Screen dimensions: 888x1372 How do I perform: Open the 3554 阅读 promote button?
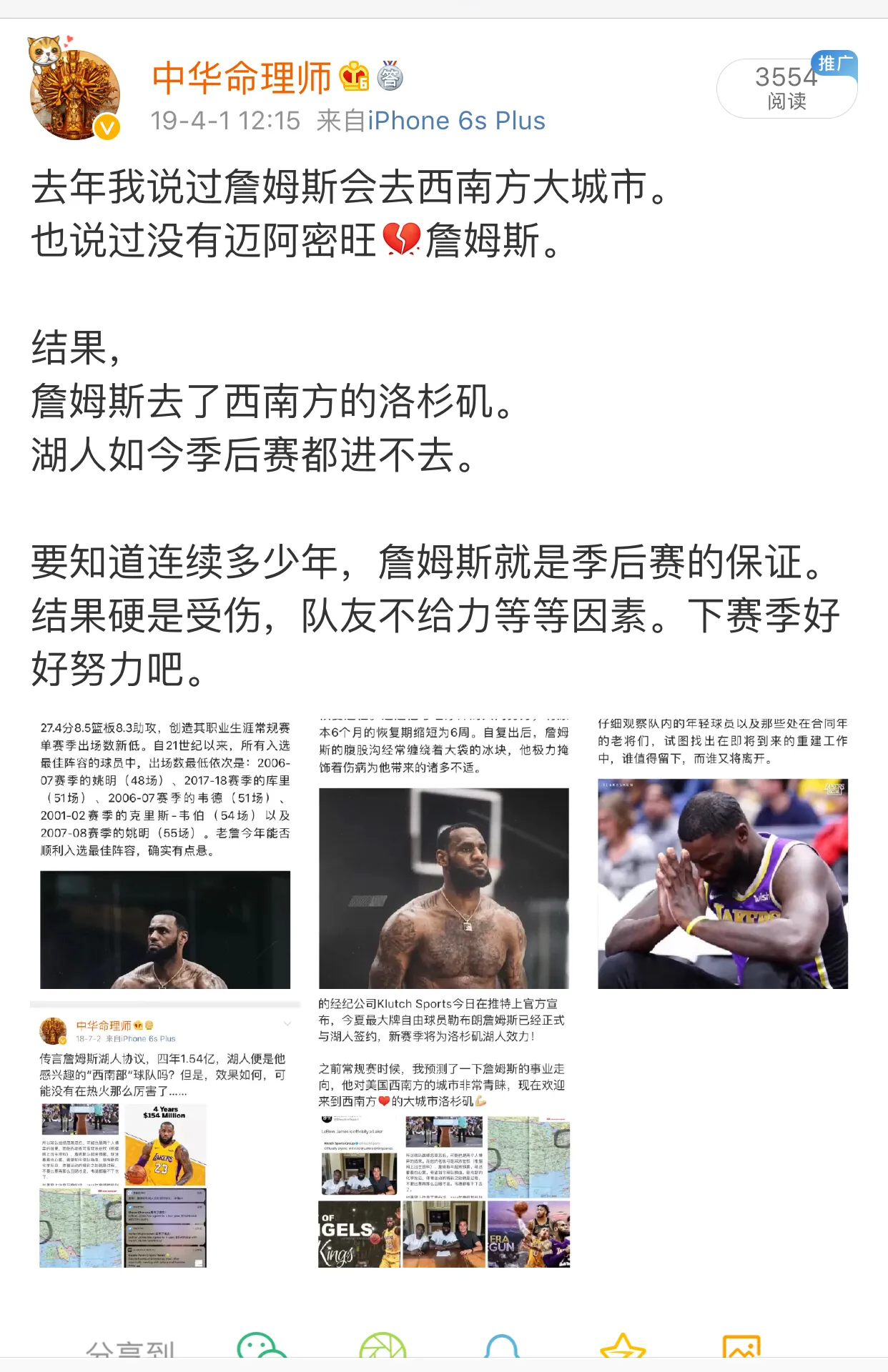786,88
